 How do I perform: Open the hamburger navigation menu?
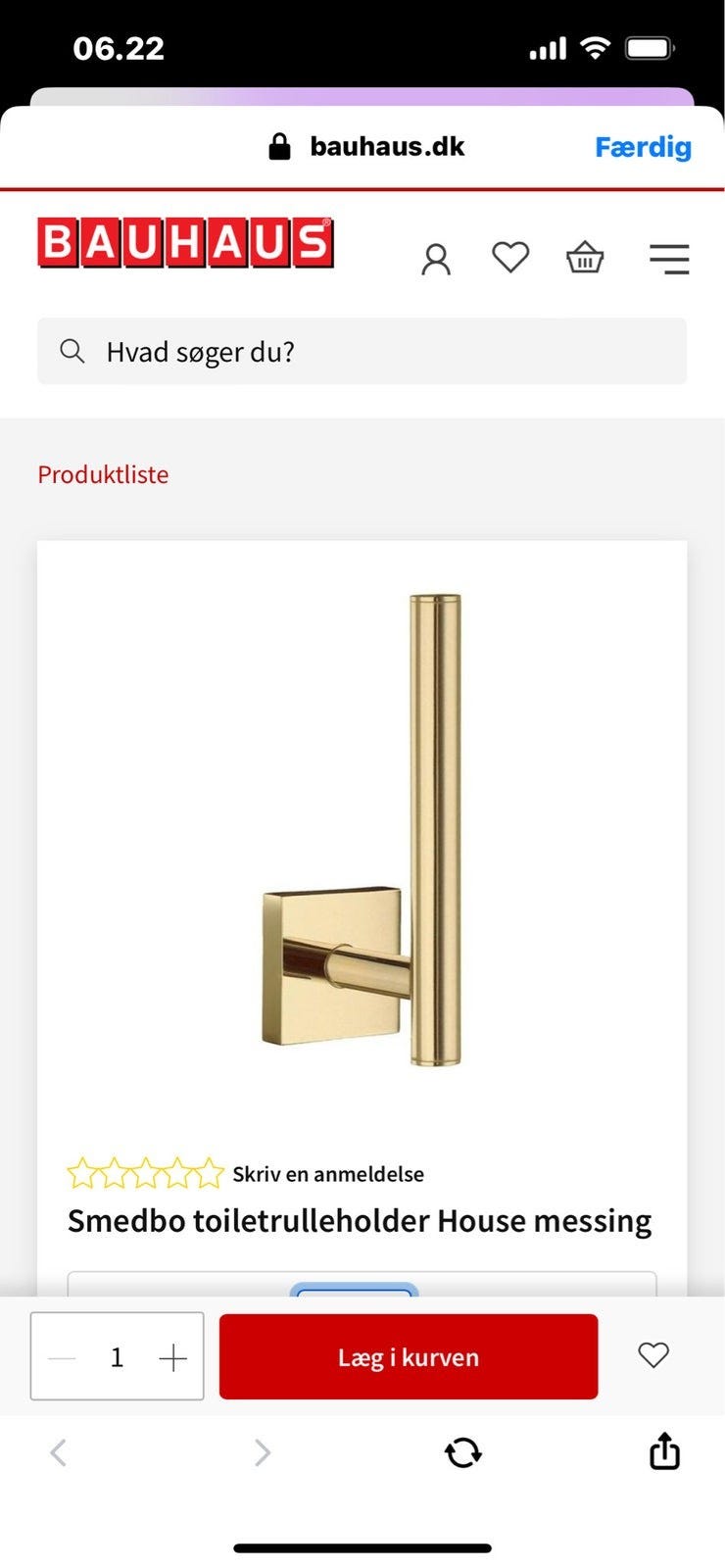[669, 258]
